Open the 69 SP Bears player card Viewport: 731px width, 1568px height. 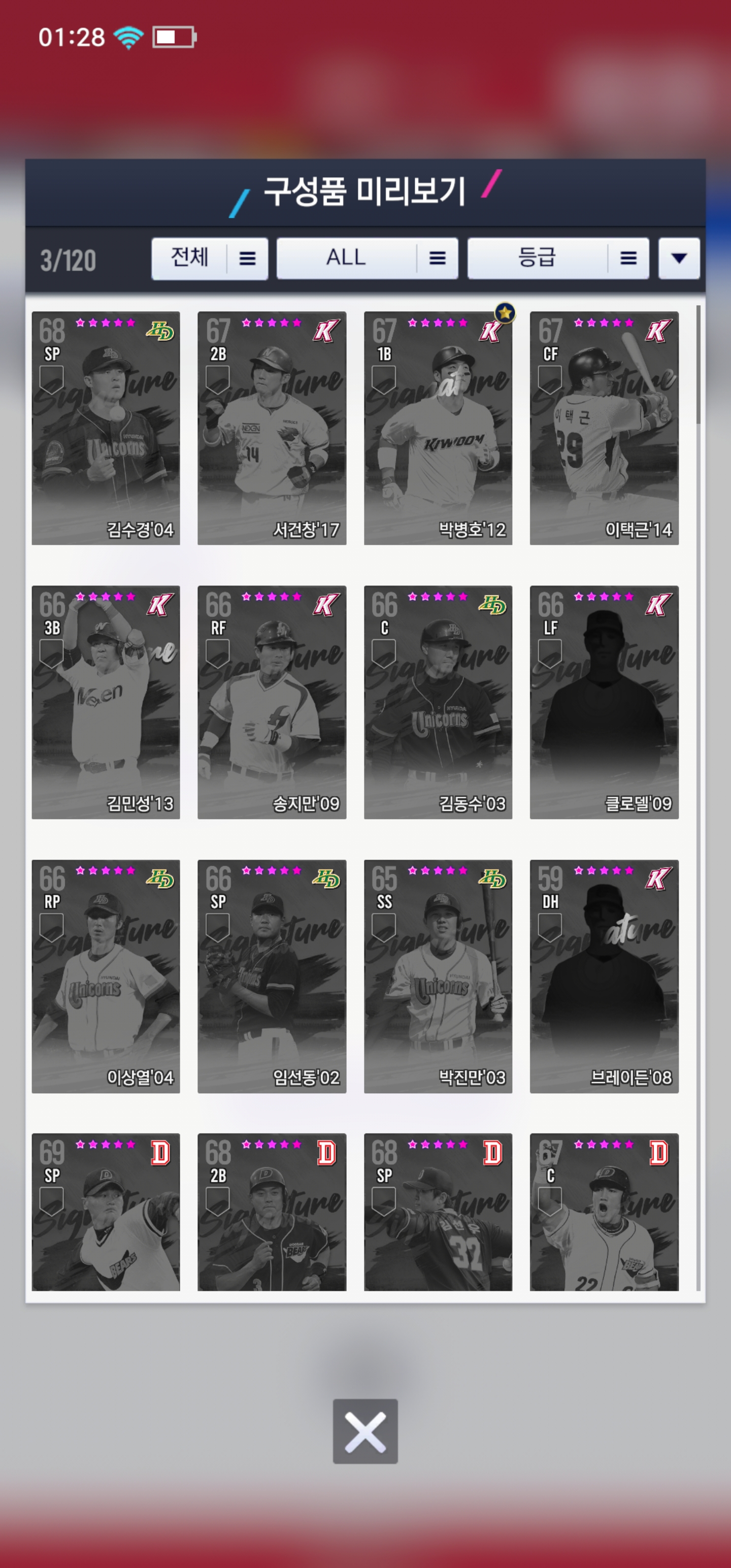(x=106, y=1212)
